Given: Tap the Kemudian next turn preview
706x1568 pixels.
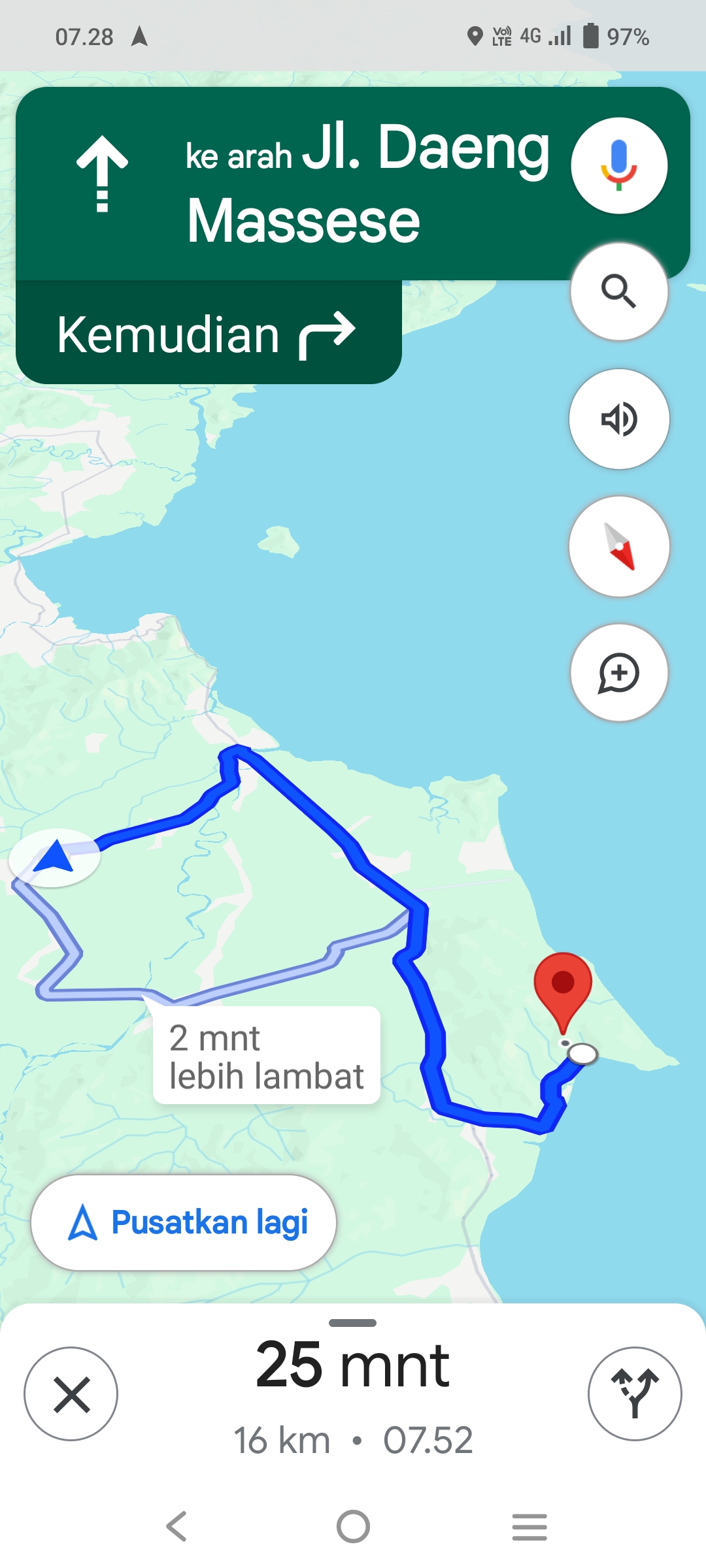Looking at the screenshot, I should (209, 333).
